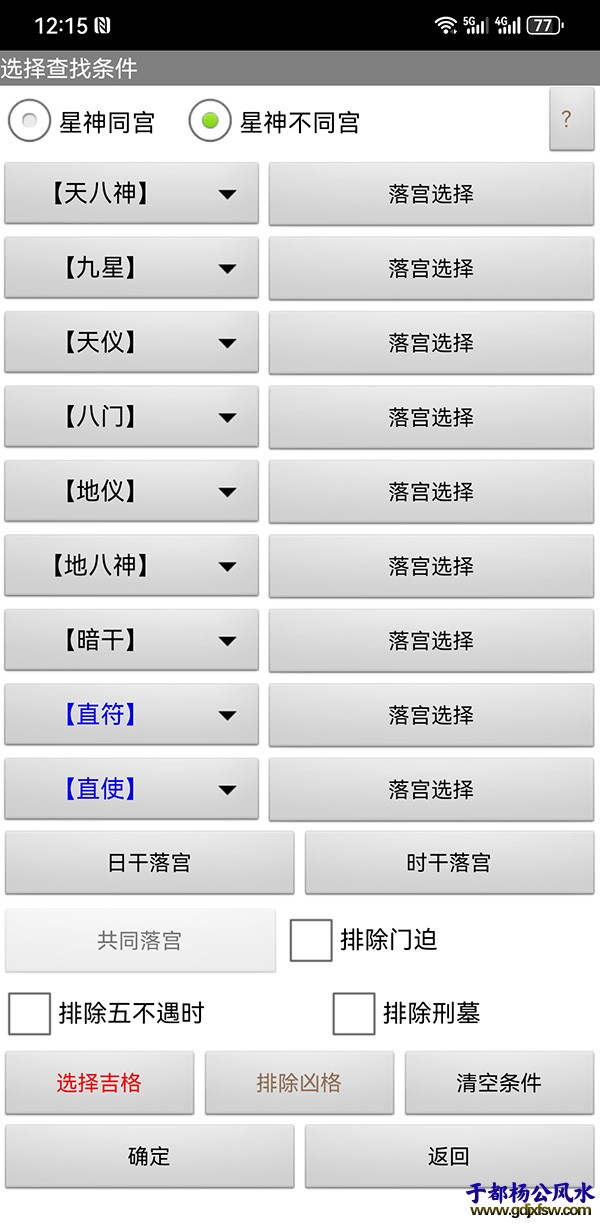The width and height of the screenshot is (600, 1224).
Task: Check the 排除门迫 box
Action: 311,940
